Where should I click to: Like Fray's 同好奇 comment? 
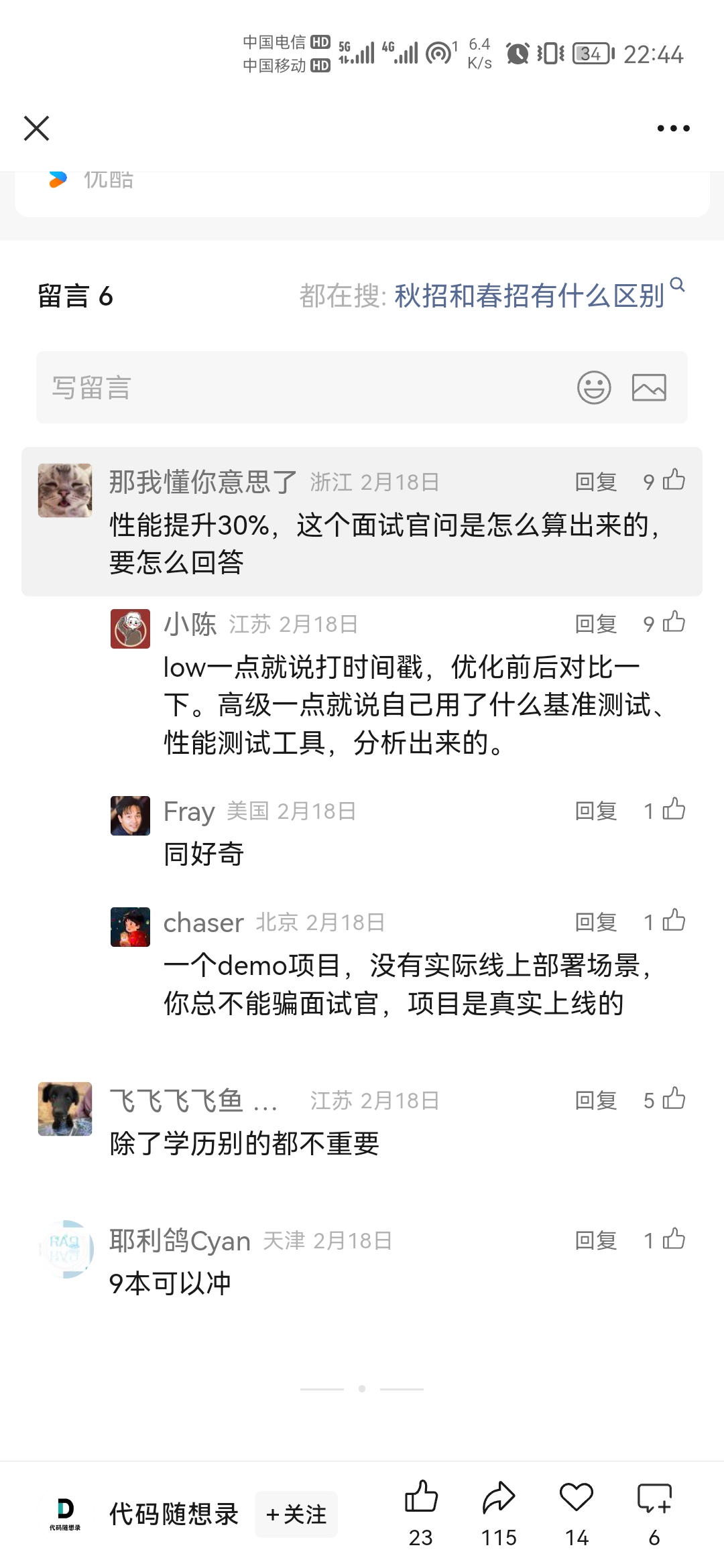673,810
